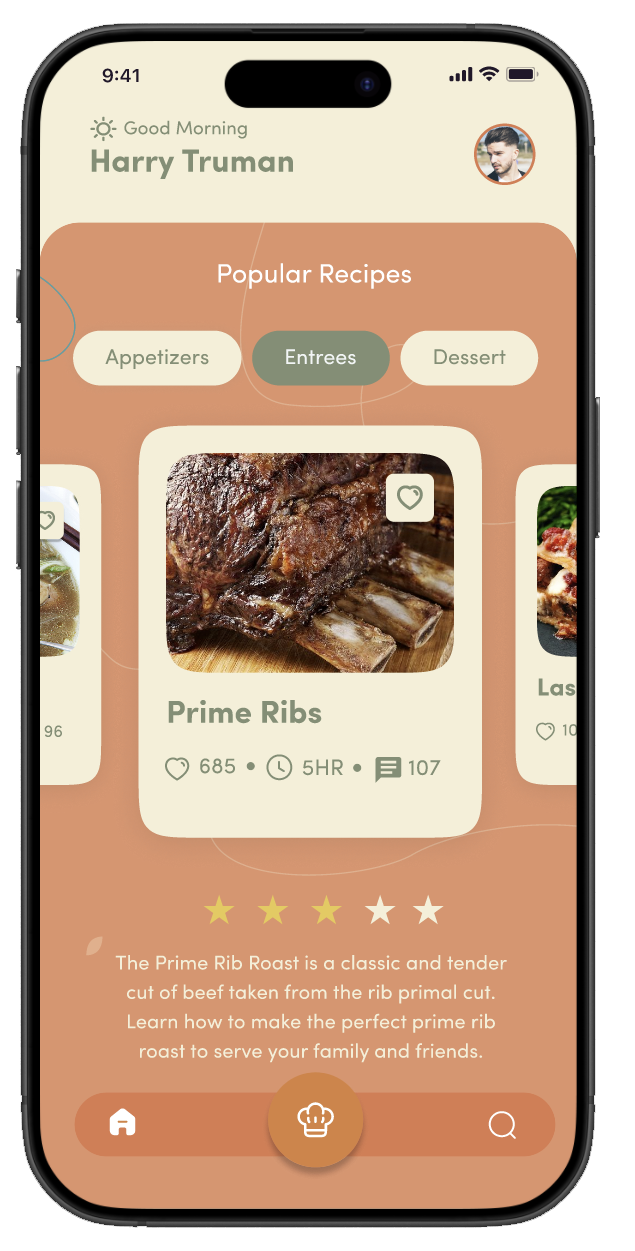
Task: Tap the chef hat center button
Action: (x=315, y=1120)
